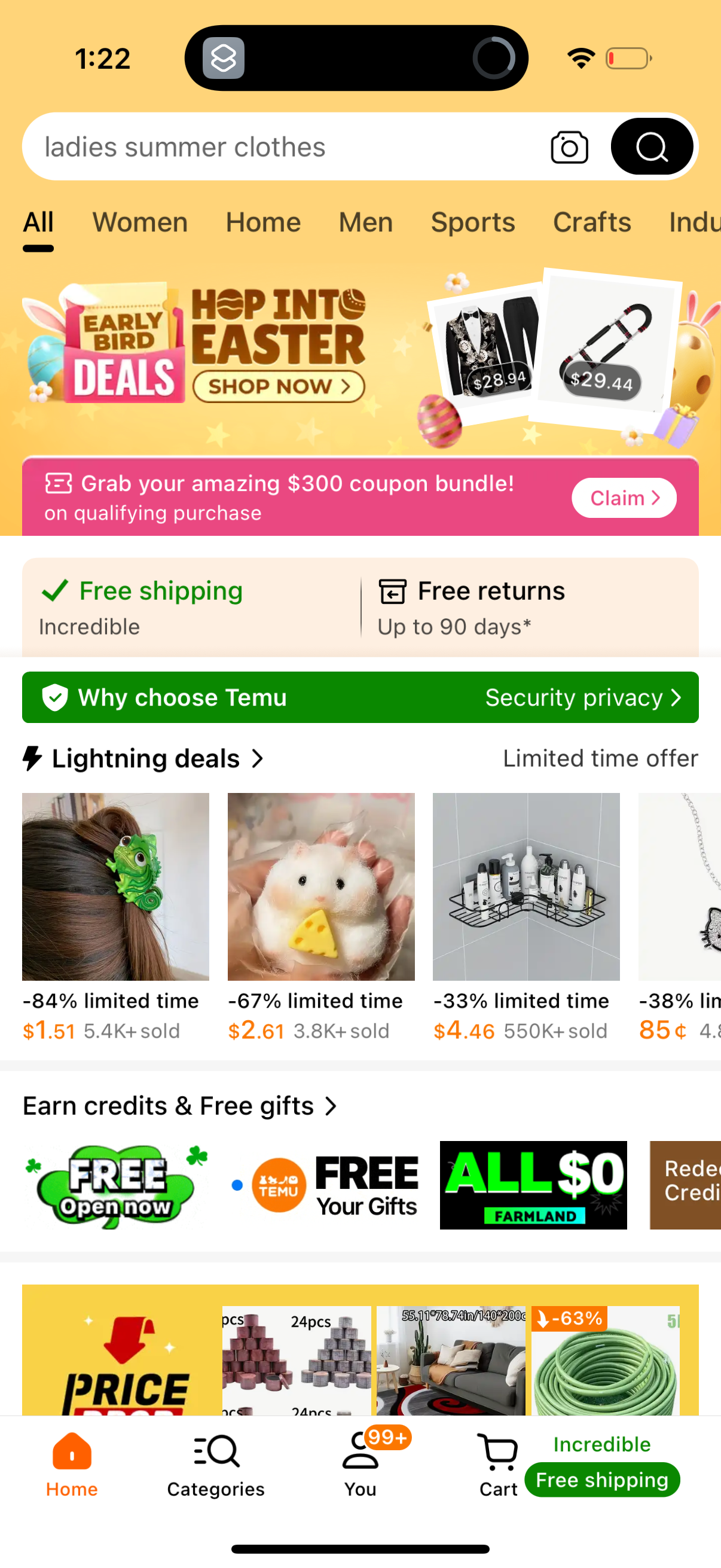The height and width of the screenshot is (1568, 721).
Task: Tap the checkmark icon beside Free shipping
Action: click(x=54, y=590)
